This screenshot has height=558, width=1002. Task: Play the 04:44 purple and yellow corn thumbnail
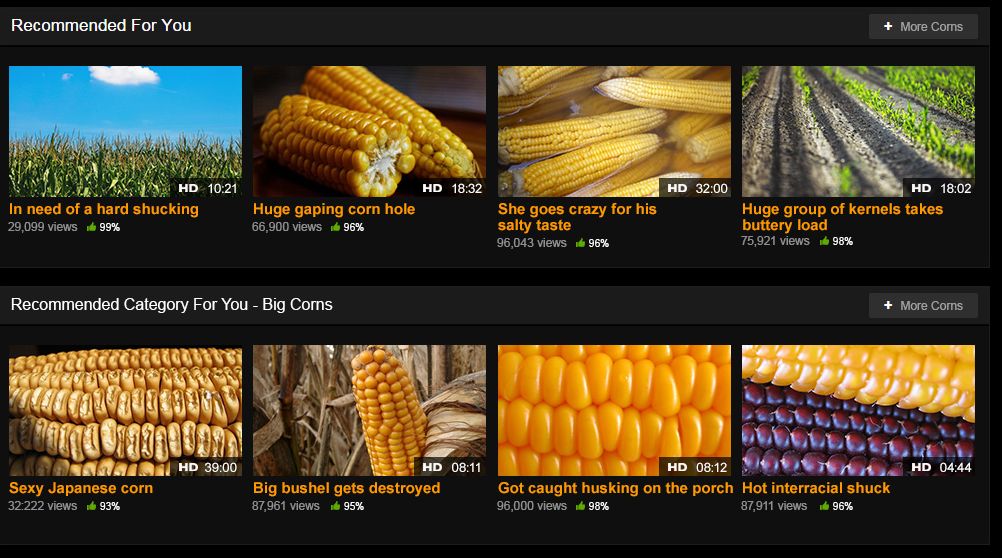[858, 410]
